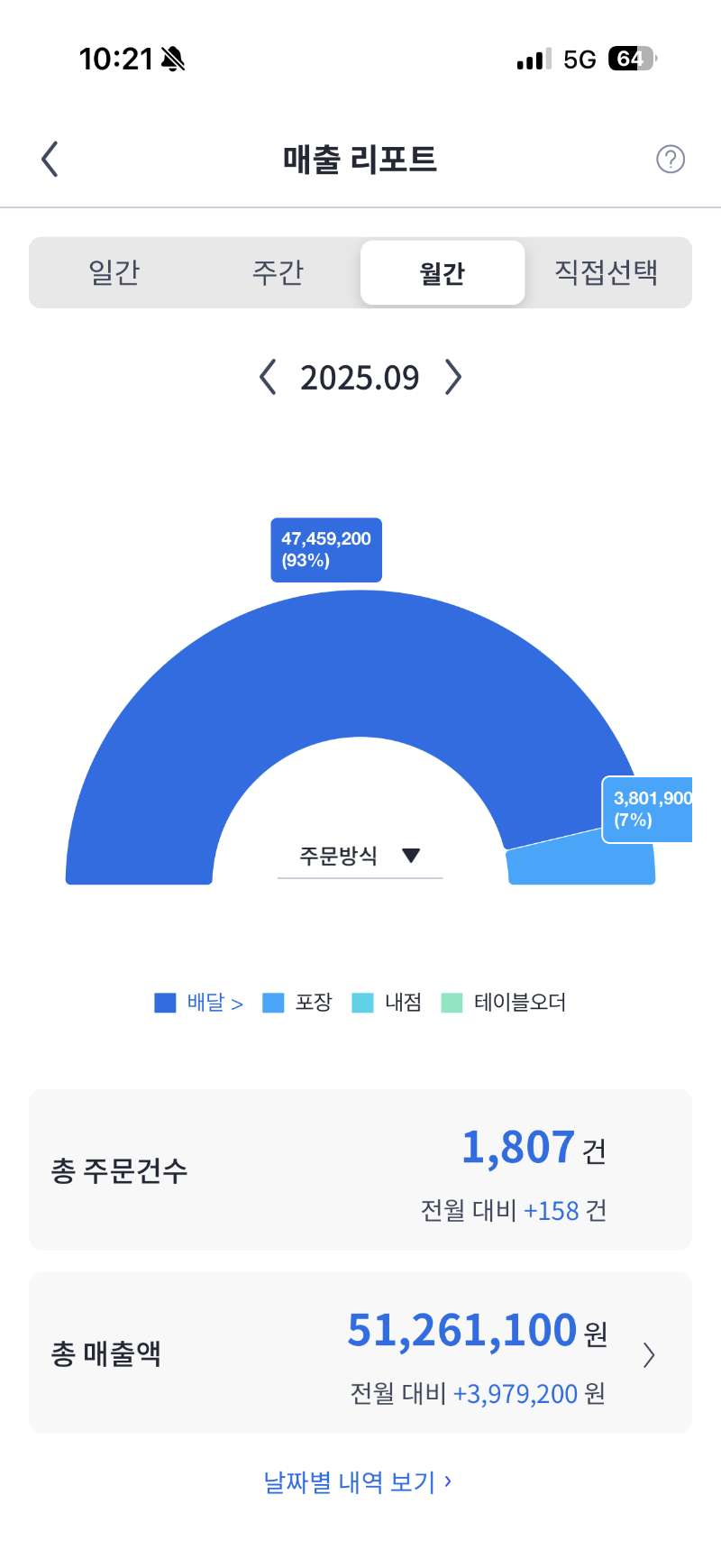Switch to the 직접선택 tab

(x=606, y=272)
